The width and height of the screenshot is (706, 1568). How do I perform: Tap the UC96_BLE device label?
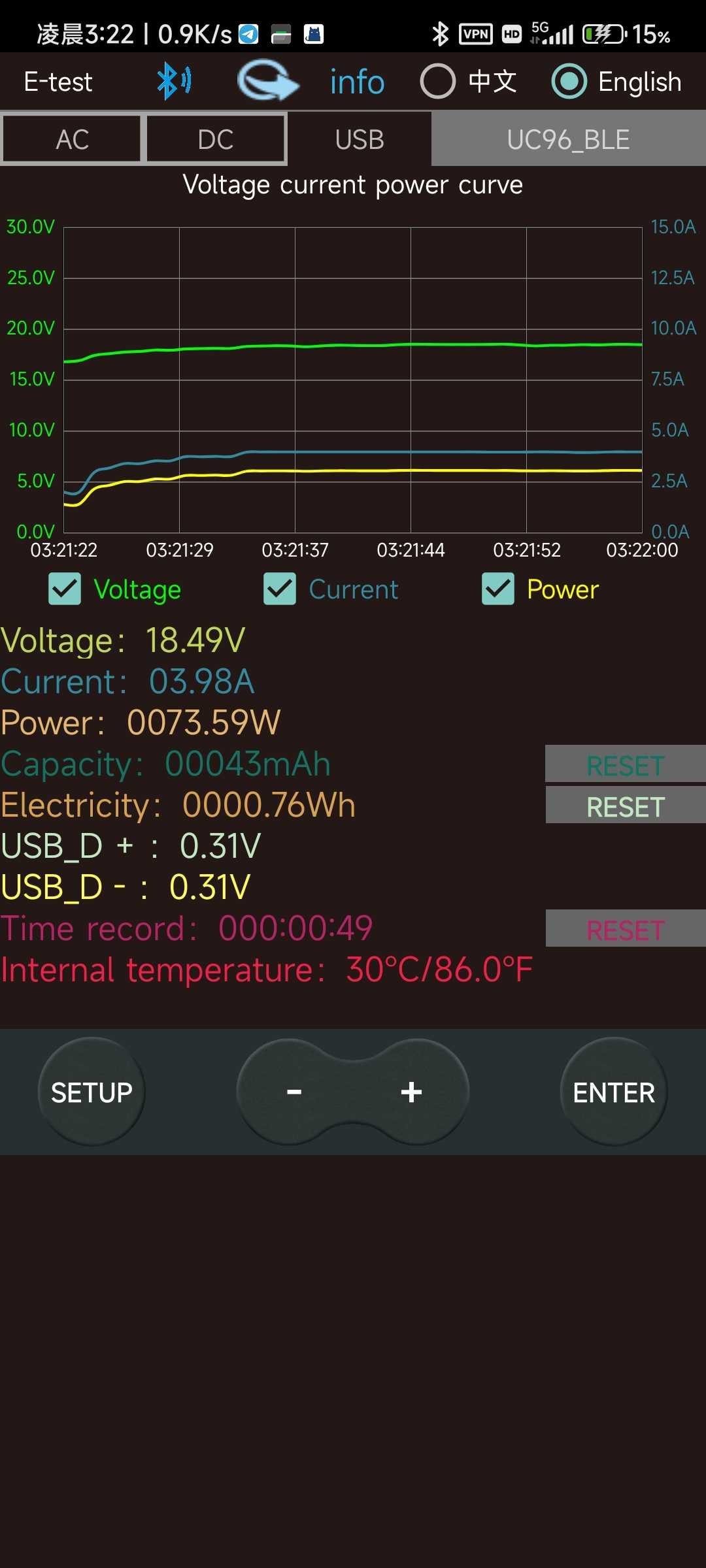tap(569, 139)
